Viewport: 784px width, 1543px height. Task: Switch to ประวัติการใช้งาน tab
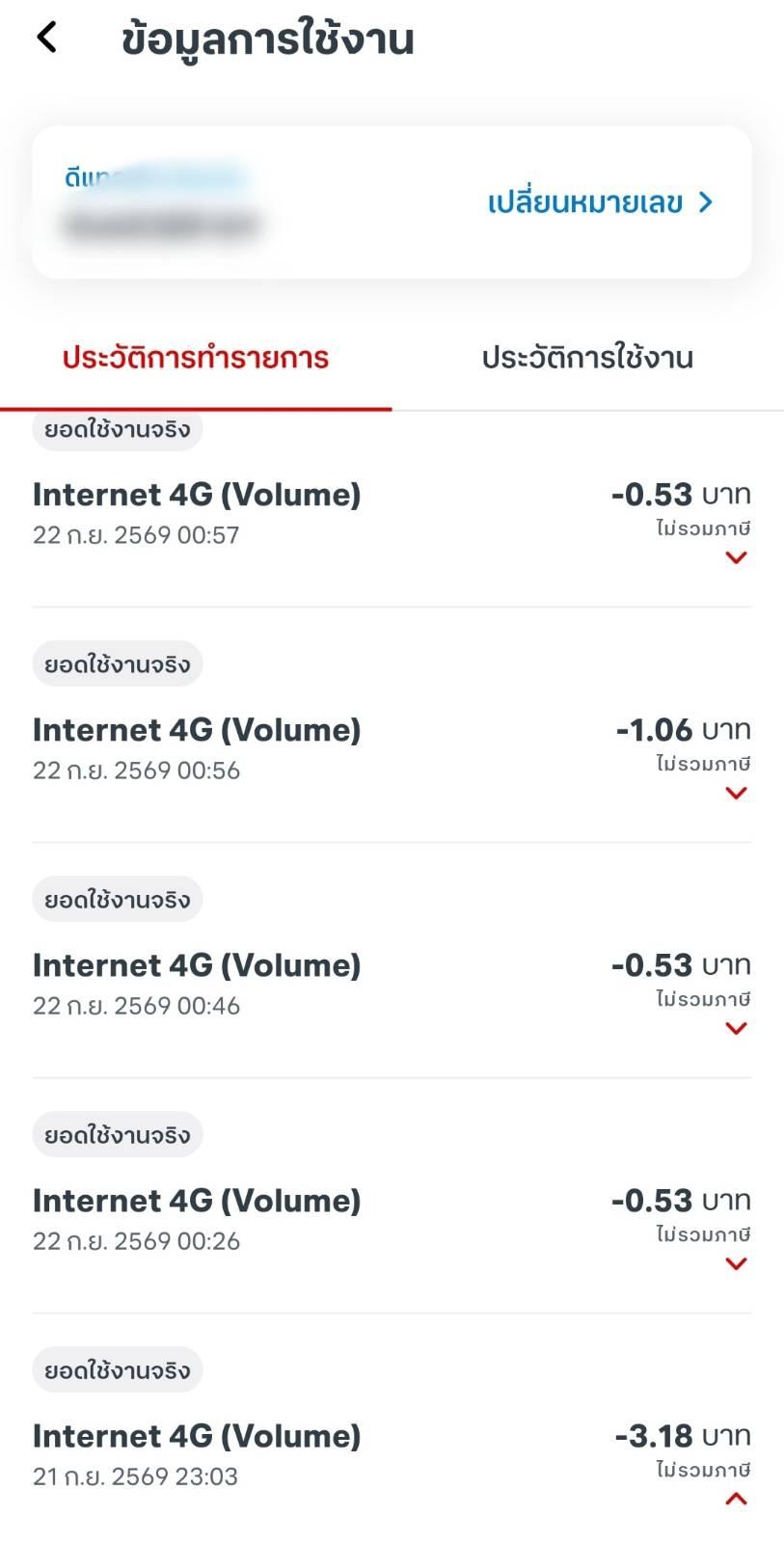click(587, 358)
